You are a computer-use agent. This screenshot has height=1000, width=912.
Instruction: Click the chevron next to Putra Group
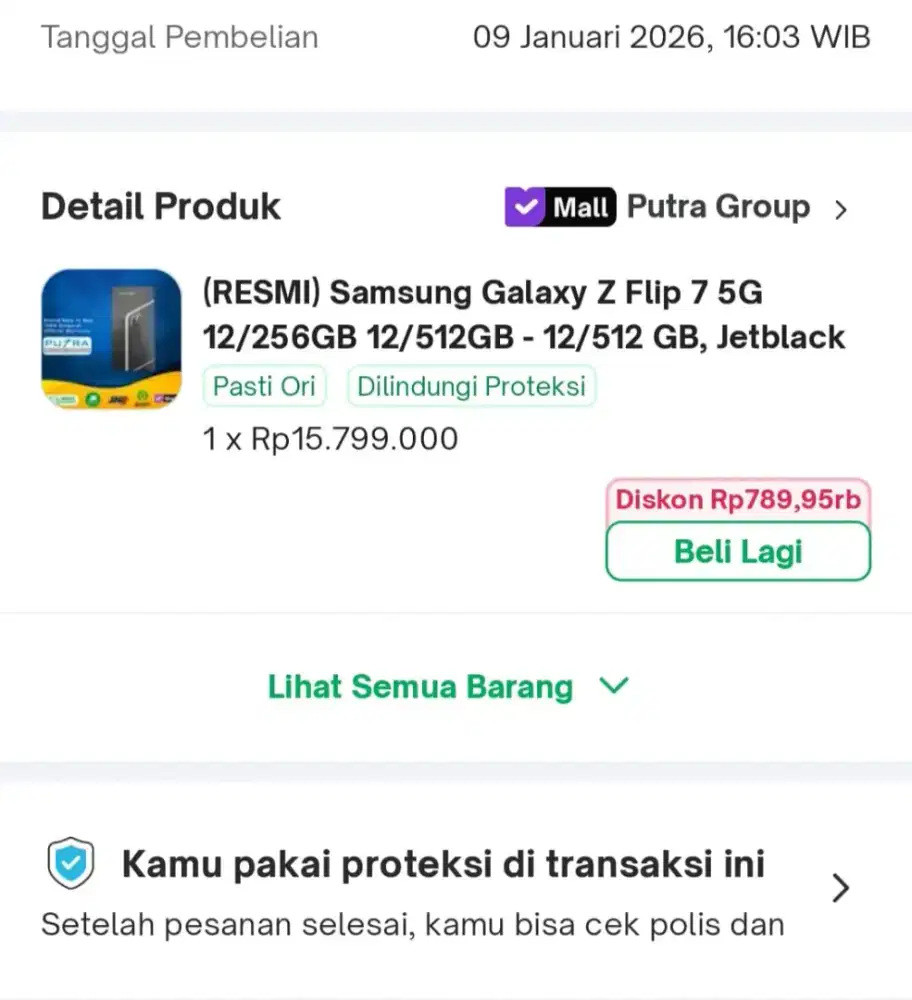point(841,208)
